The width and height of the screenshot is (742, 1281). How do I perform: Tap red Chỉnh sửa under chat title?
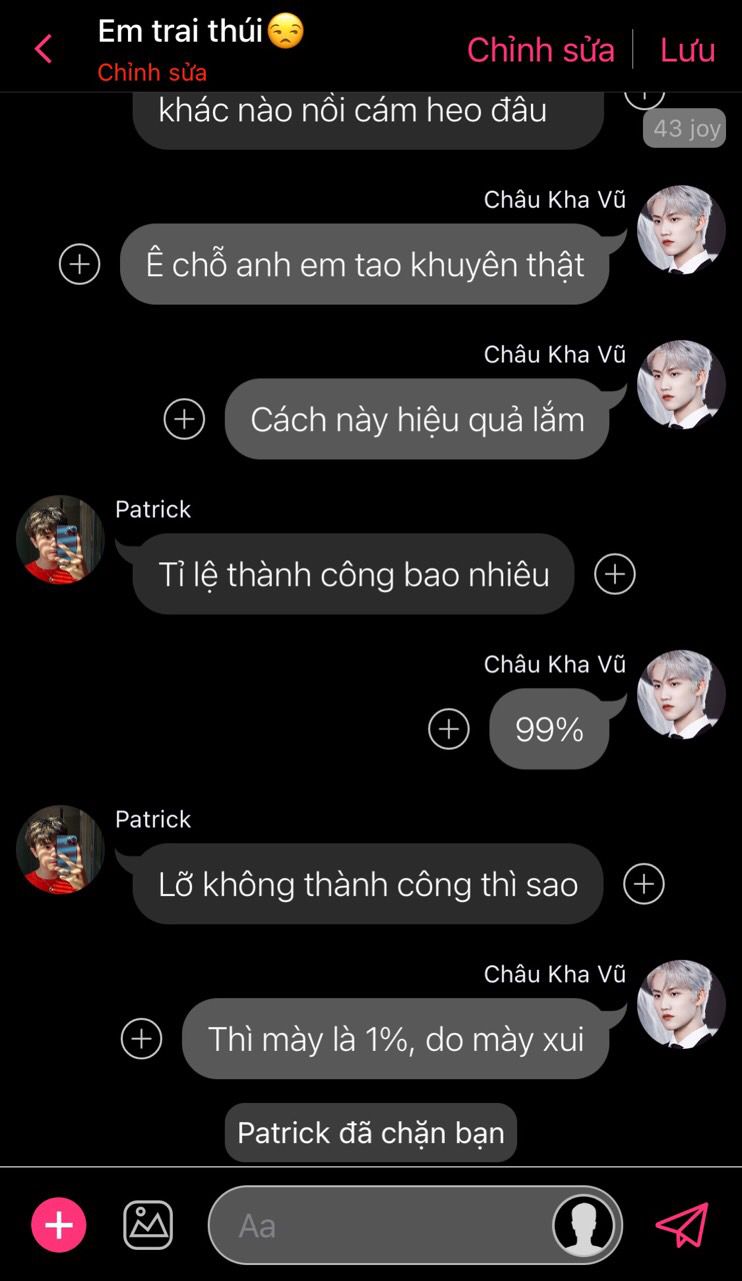152,73
